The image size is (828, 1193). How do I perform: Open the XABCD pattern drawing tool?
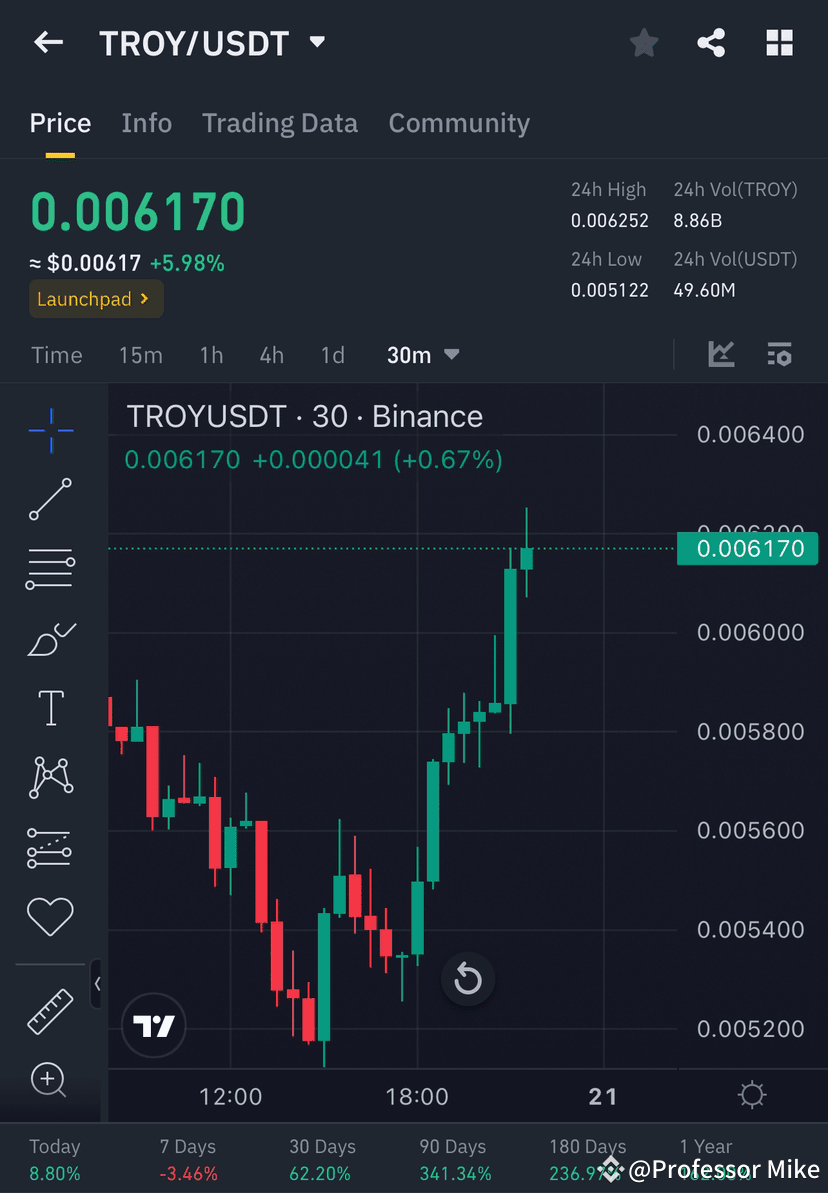tap(49, 777)
